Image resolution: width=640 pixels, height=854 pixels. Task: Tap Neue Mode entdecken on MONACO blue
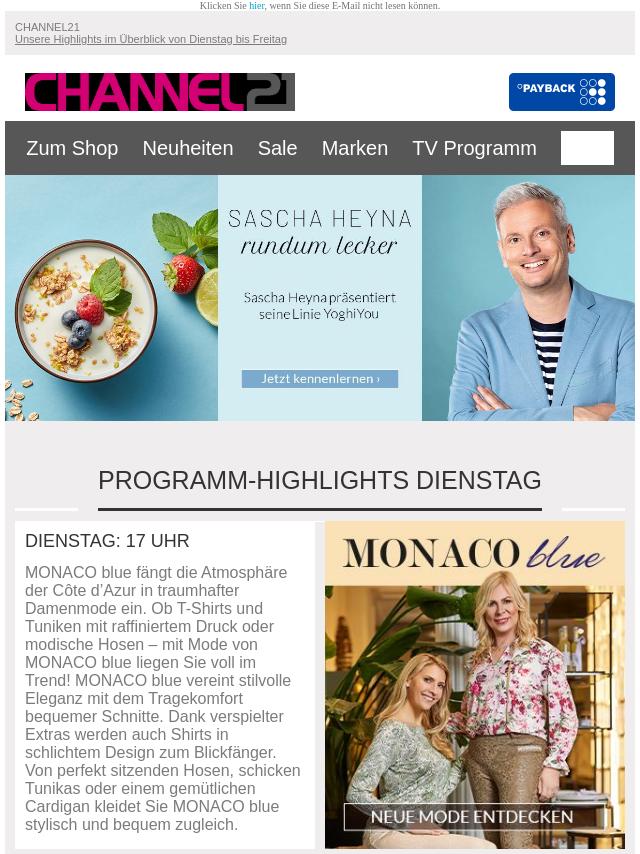click(x=472, y=816)
